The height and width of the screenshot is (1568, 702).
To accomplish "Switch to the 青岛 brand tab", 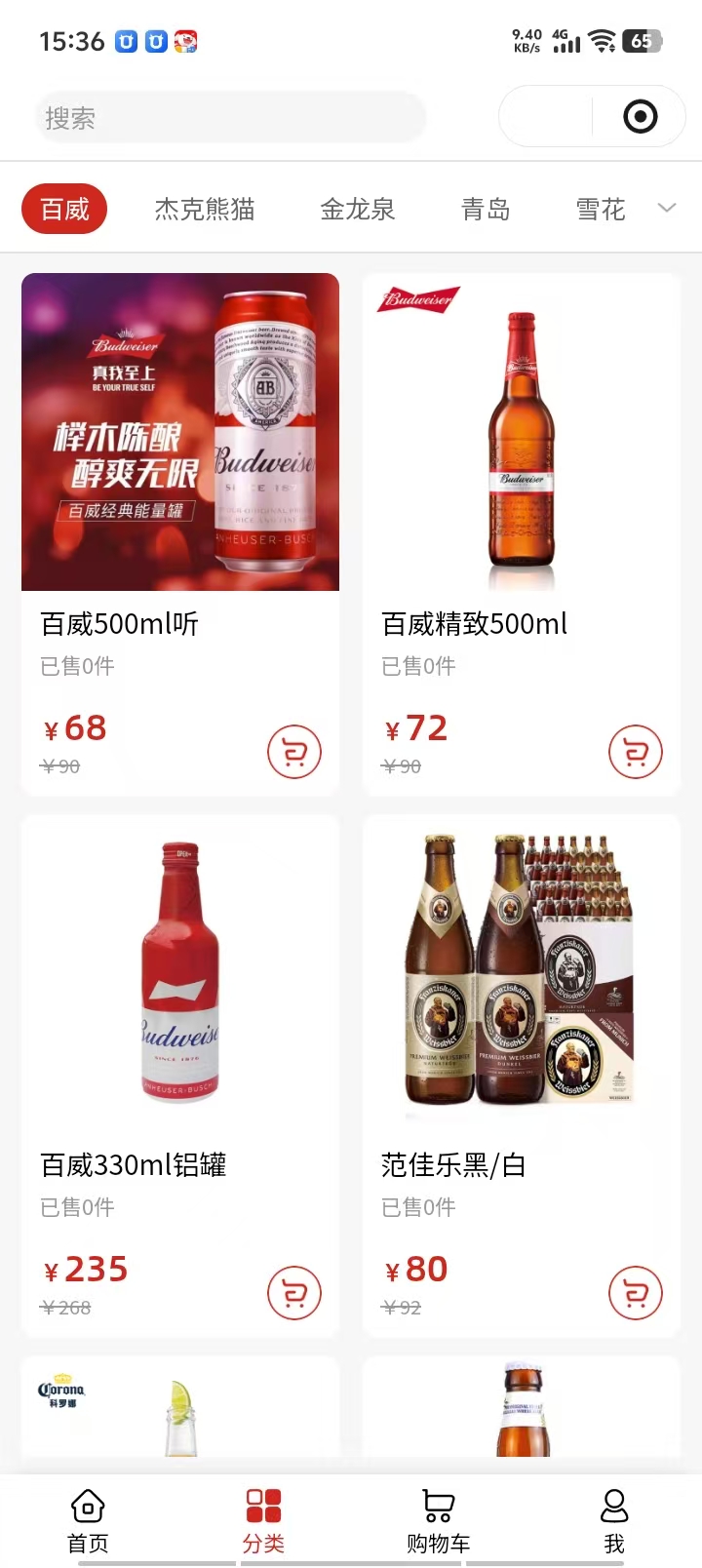I will (486, 209).
